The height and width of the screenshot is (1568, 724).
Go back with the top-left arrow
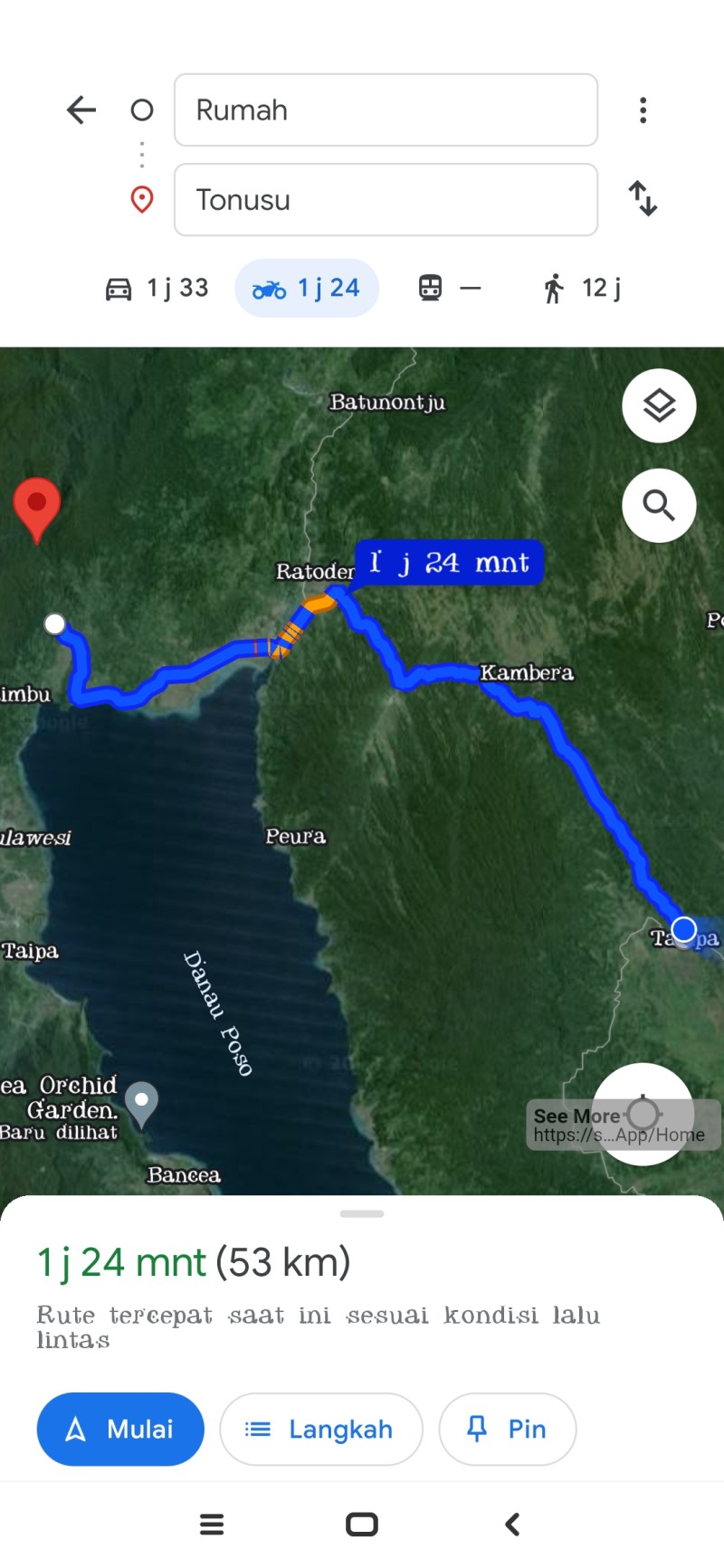pyautogui.click(x=81, y=110)
